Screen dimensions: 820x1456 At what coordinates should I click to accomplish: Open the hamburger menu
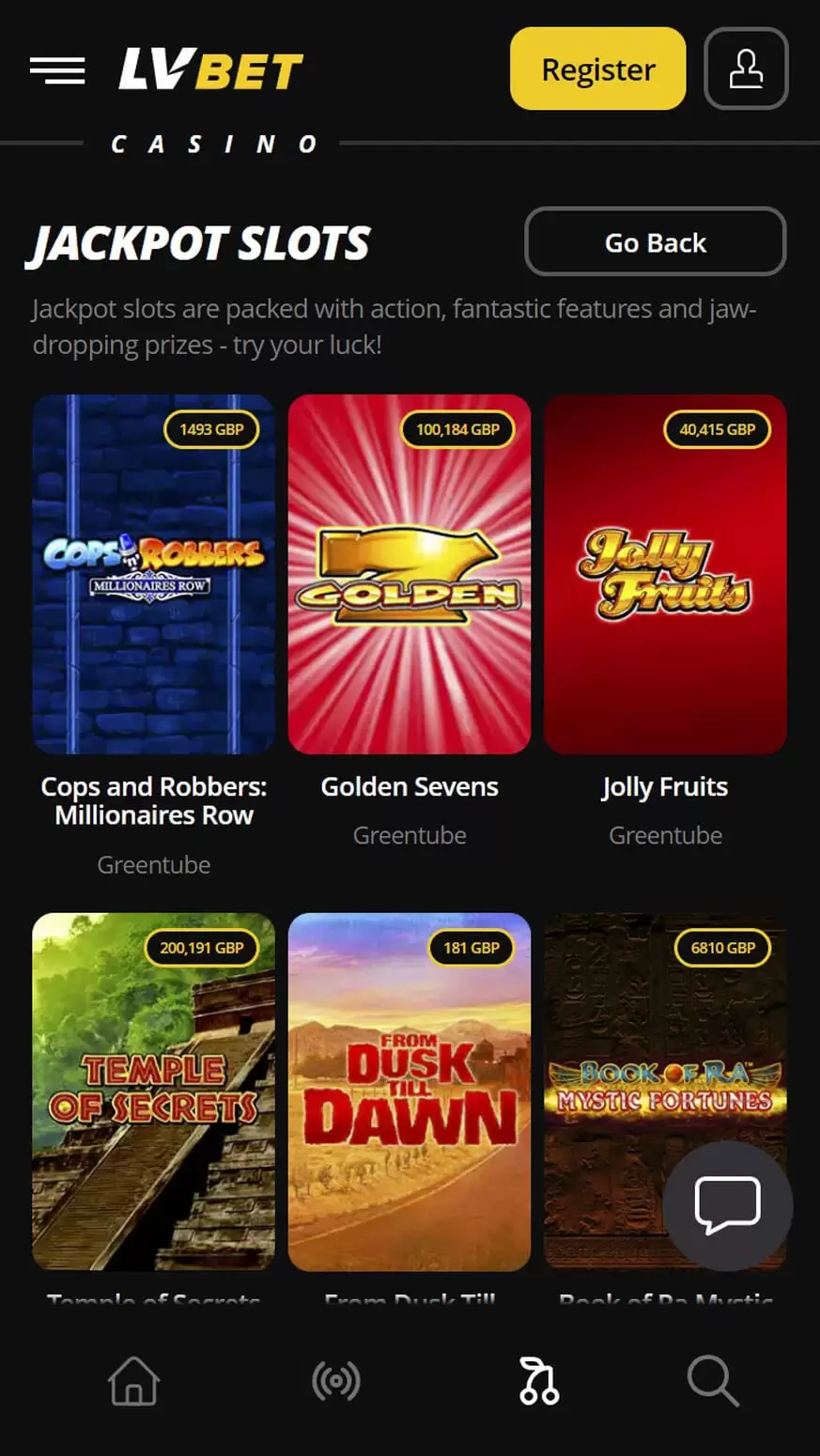coord(57,70)
